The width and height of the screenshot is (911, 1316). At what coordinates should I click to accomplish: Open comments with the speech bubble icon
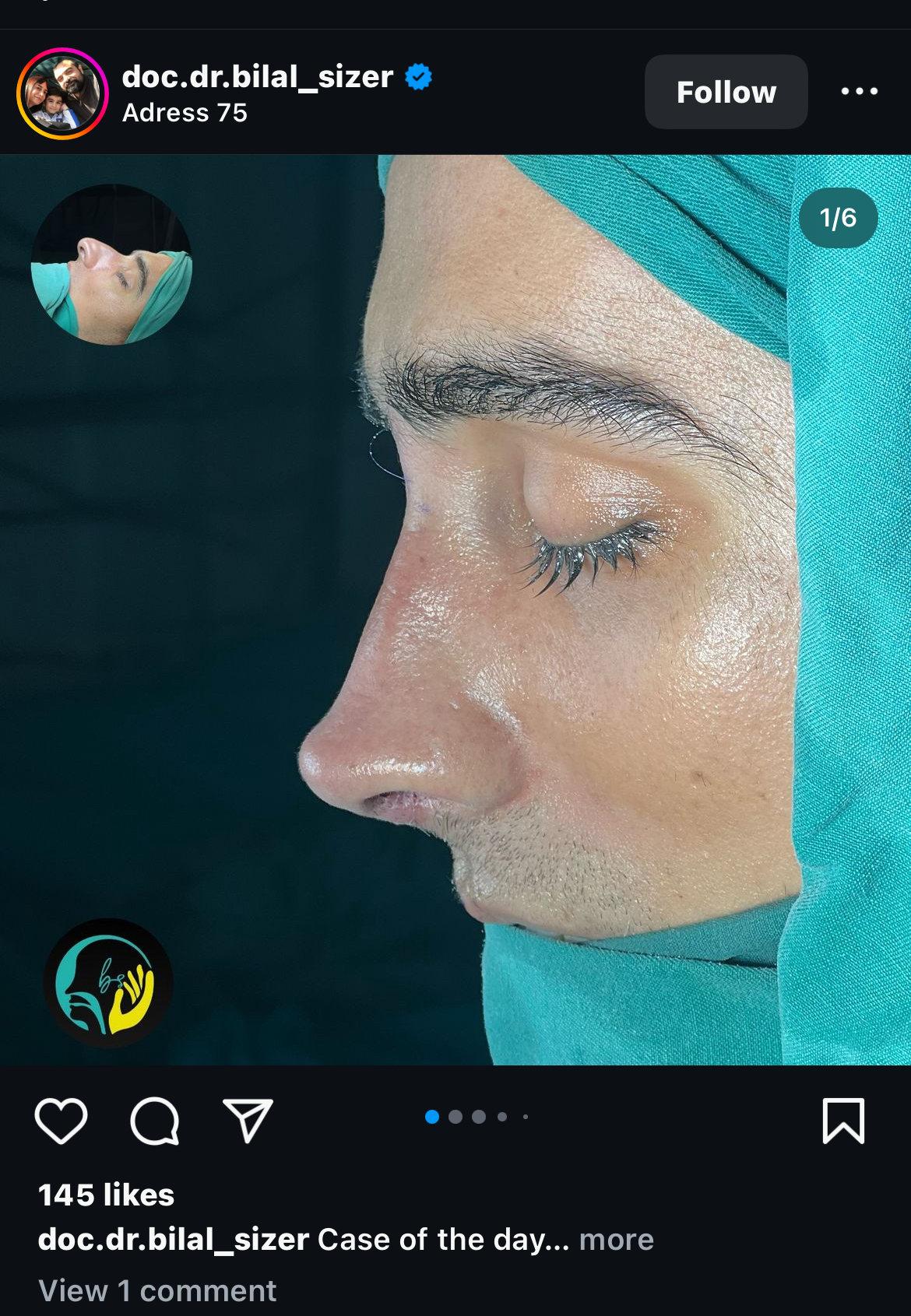(x=155, y=1121)
